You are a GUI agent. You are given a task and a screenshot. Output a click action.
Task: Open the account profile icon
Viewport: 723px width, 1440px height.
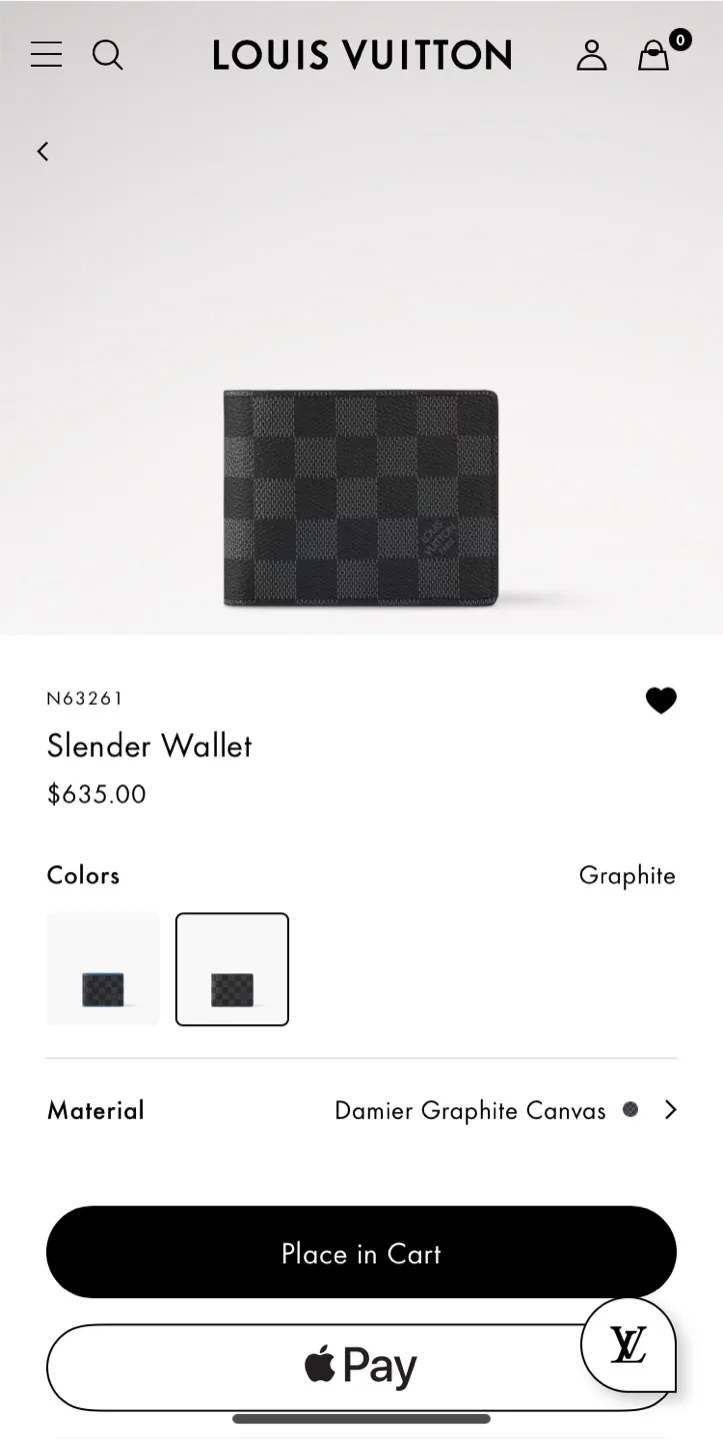click(591, 55)
